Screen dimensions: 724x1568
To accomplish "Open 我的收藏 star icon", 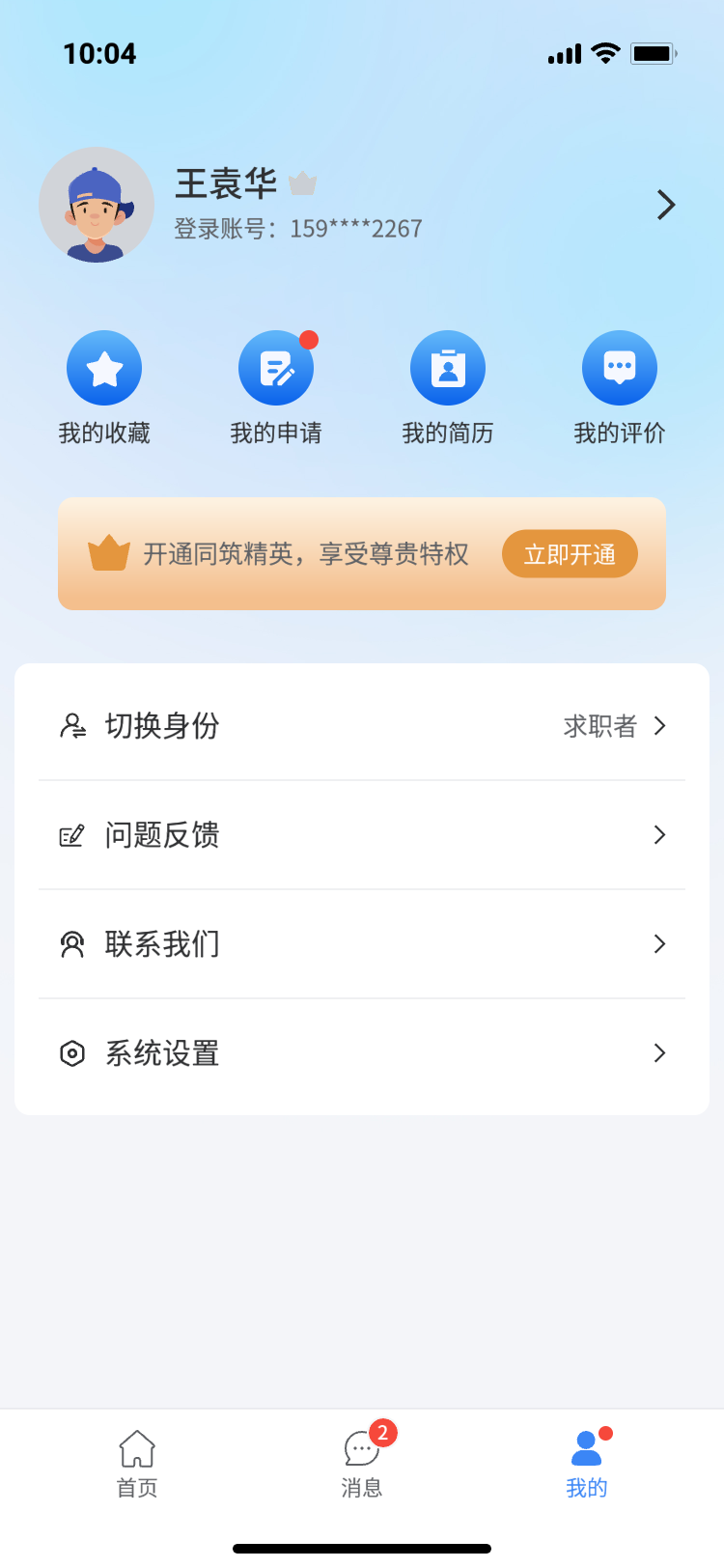I will pos(103,367).
